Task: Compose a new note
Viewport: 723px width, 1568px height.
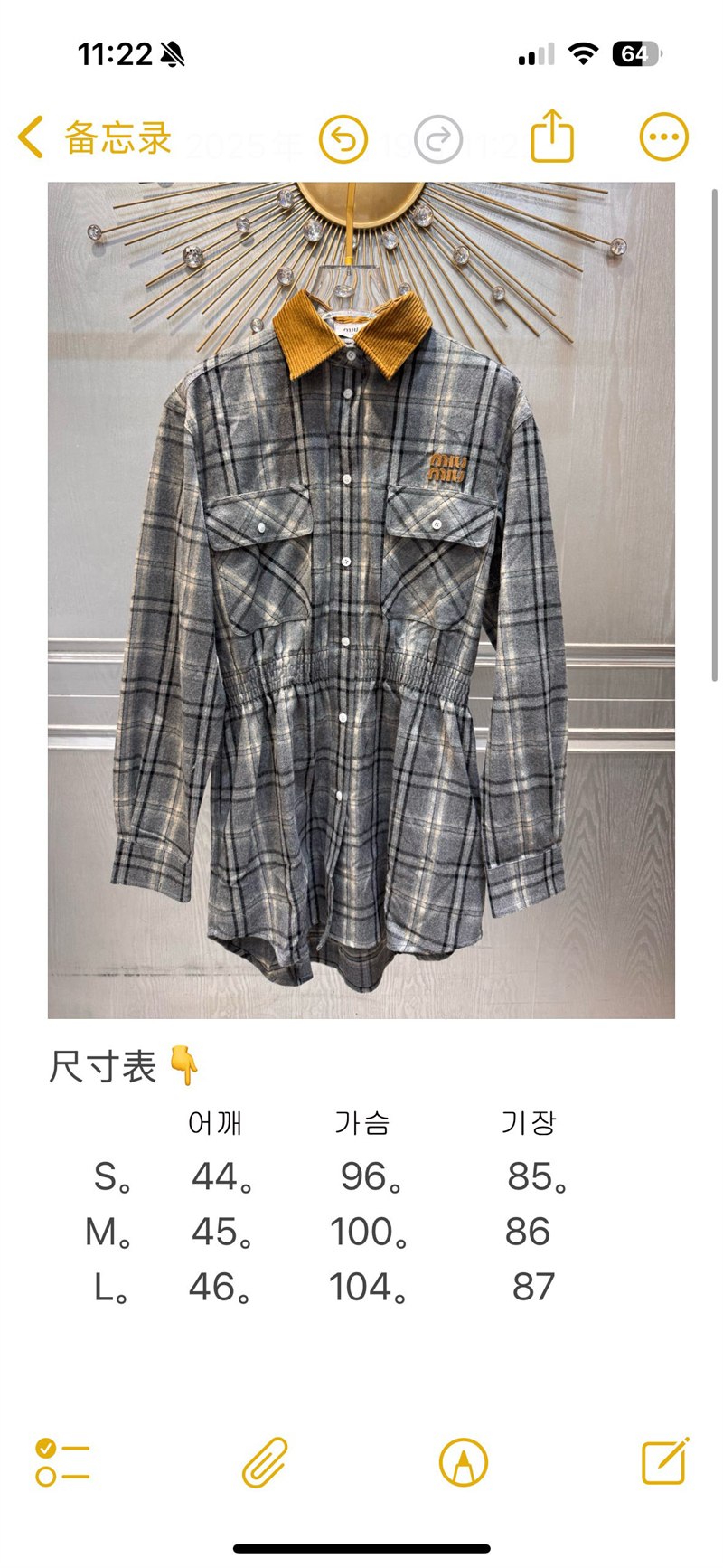Action: point(665,1461)
